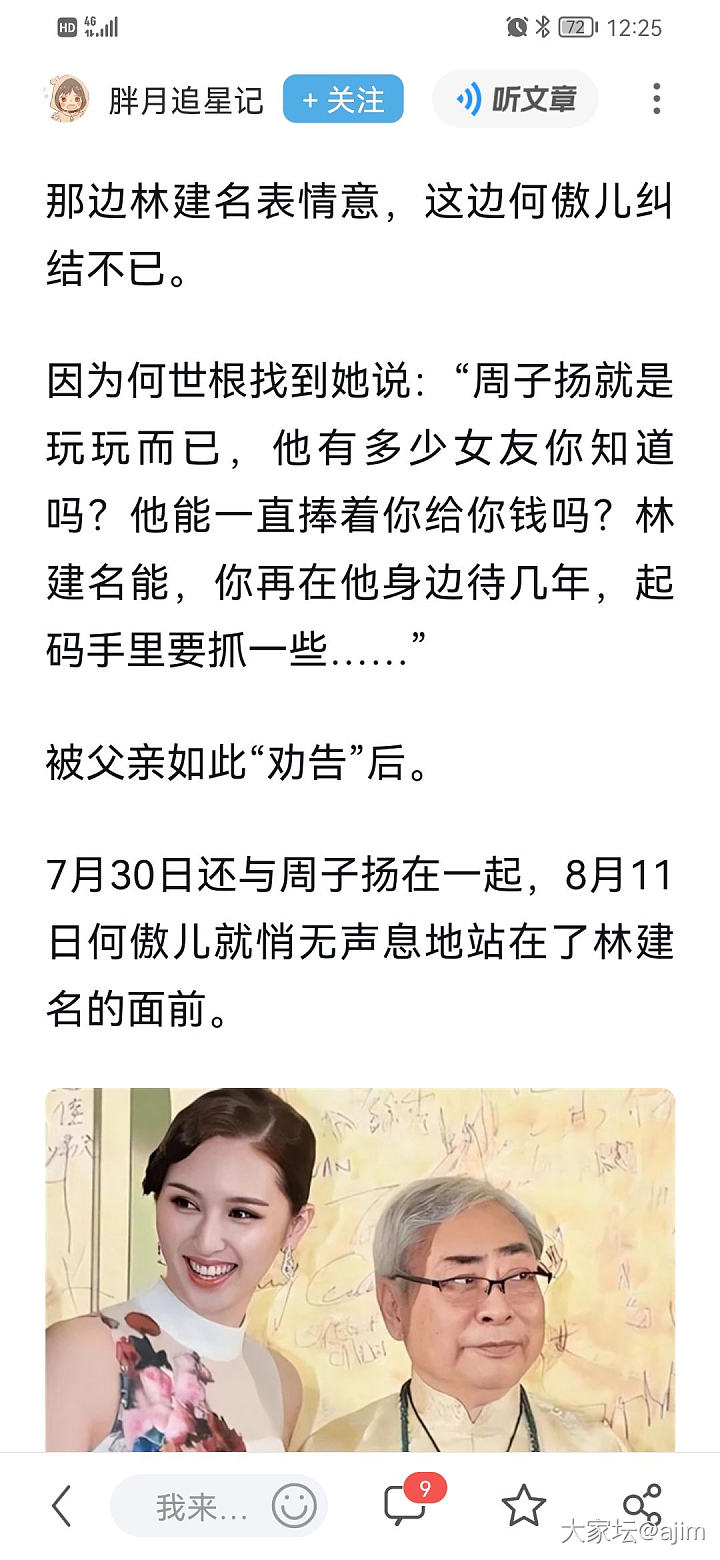Open the three-dot overflow menu

(x=656, y=99)
